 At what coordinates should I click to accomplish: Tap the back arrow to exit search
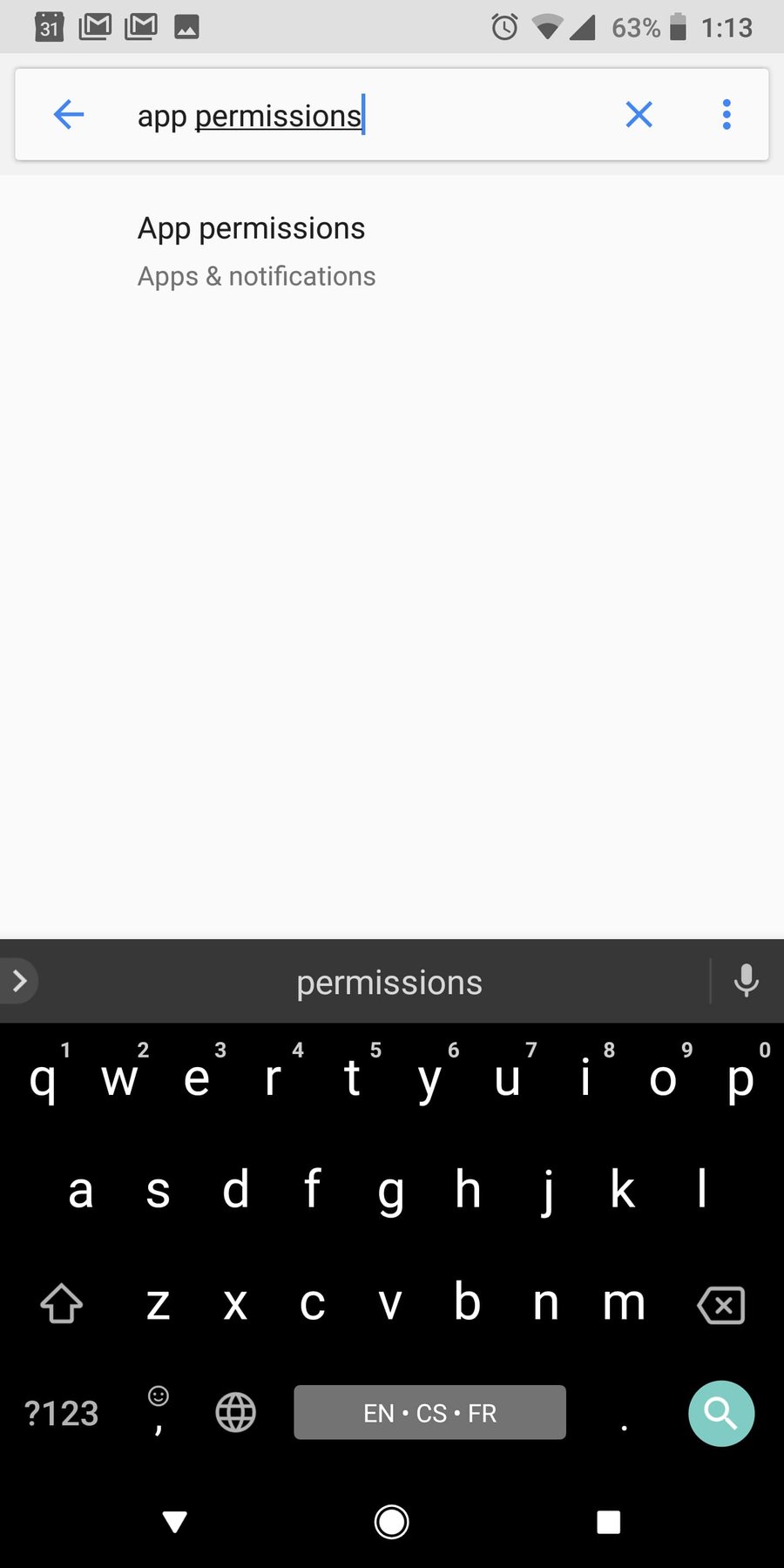tap(68, 114)
